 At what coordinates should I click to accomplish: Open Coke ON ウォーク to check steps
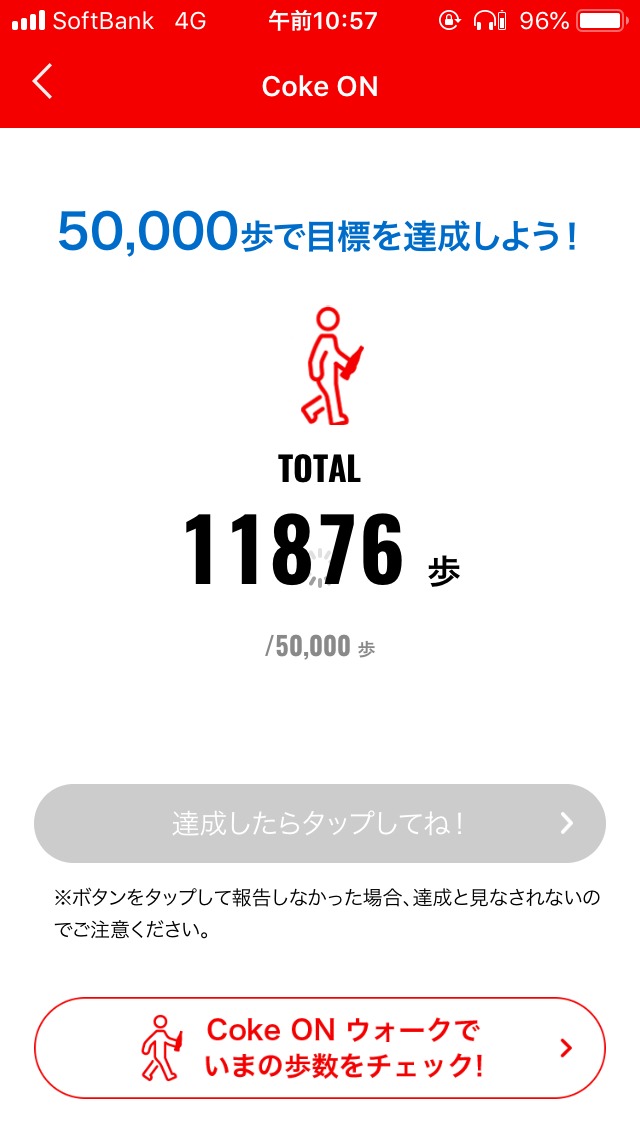(x=320, y=1047)
